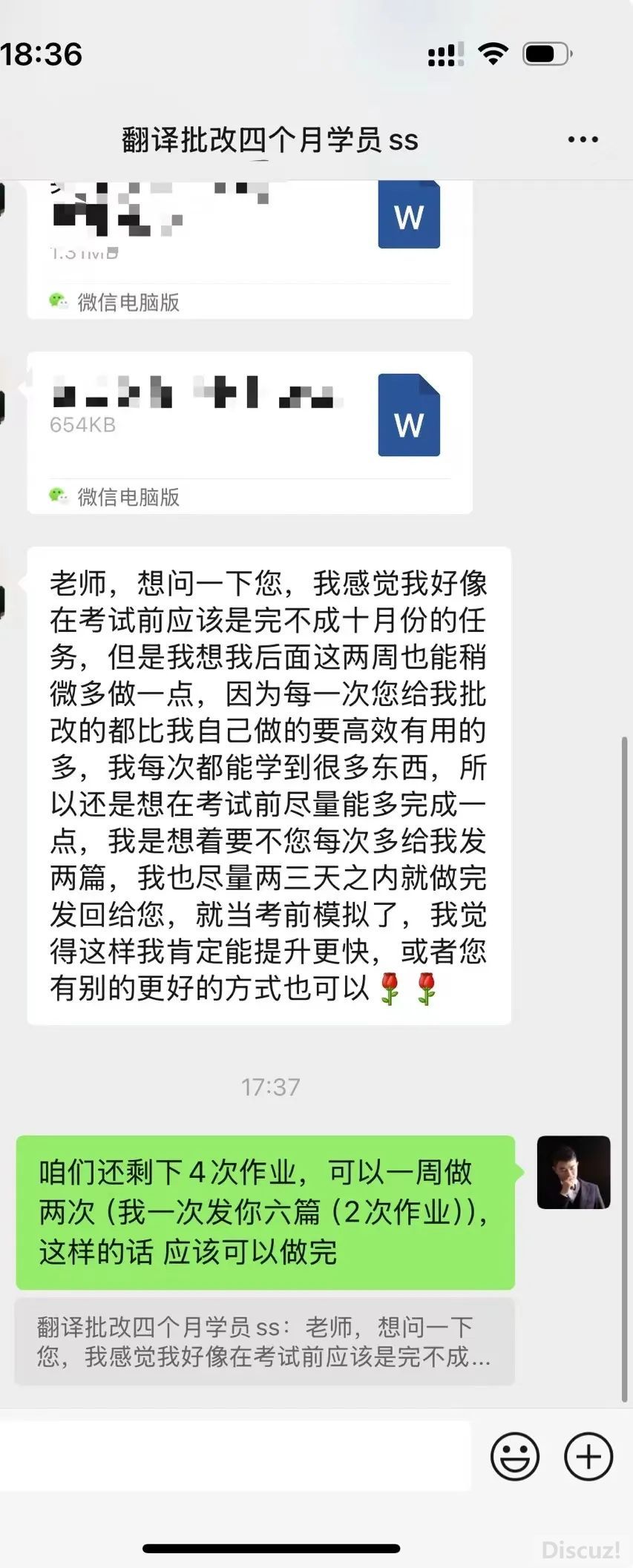The width and height of the screenshot is (633, 1568).
Task: Open the plus attachments menu
Action: pyautogui.click(x=588, y=1457)
